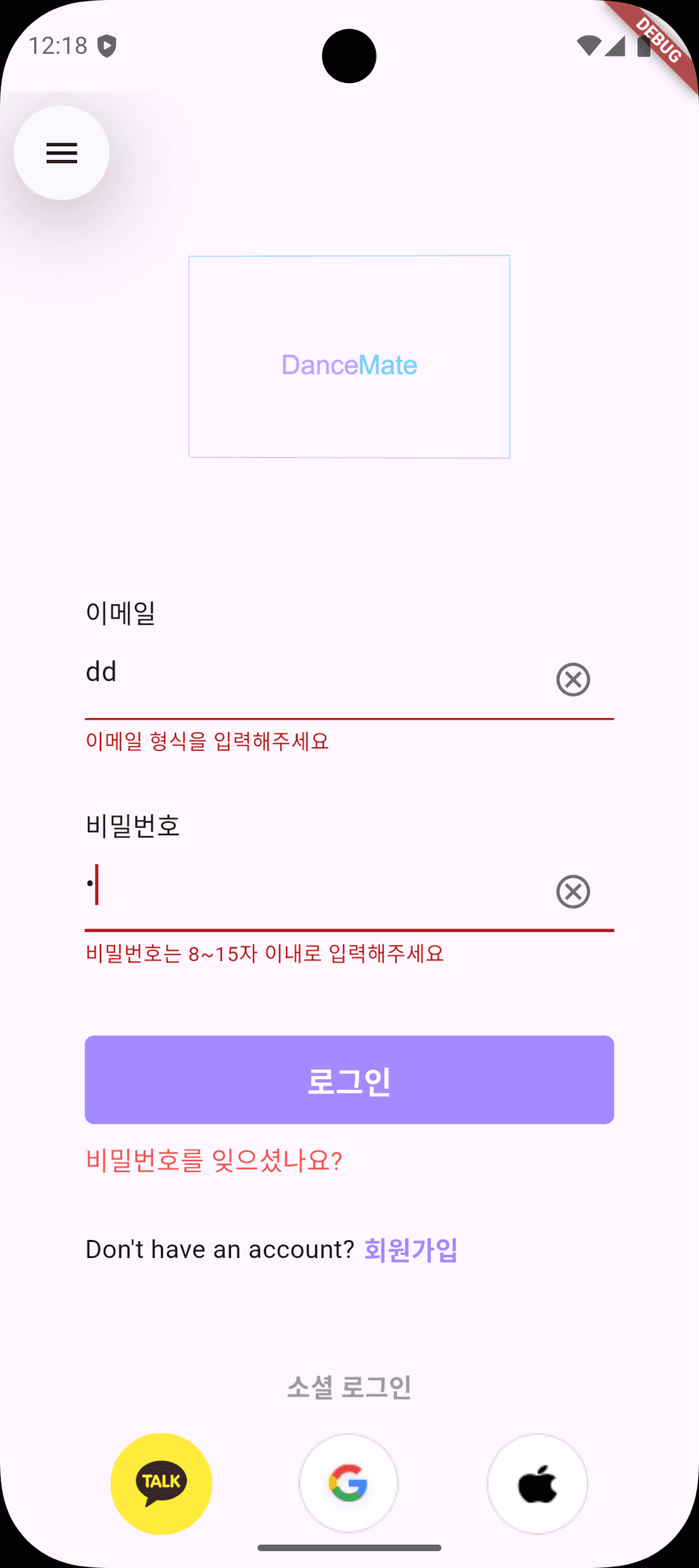699x1568 pixels.
Task: Open the 회원가입 sign-up link
Action: tap(410, 1249)
